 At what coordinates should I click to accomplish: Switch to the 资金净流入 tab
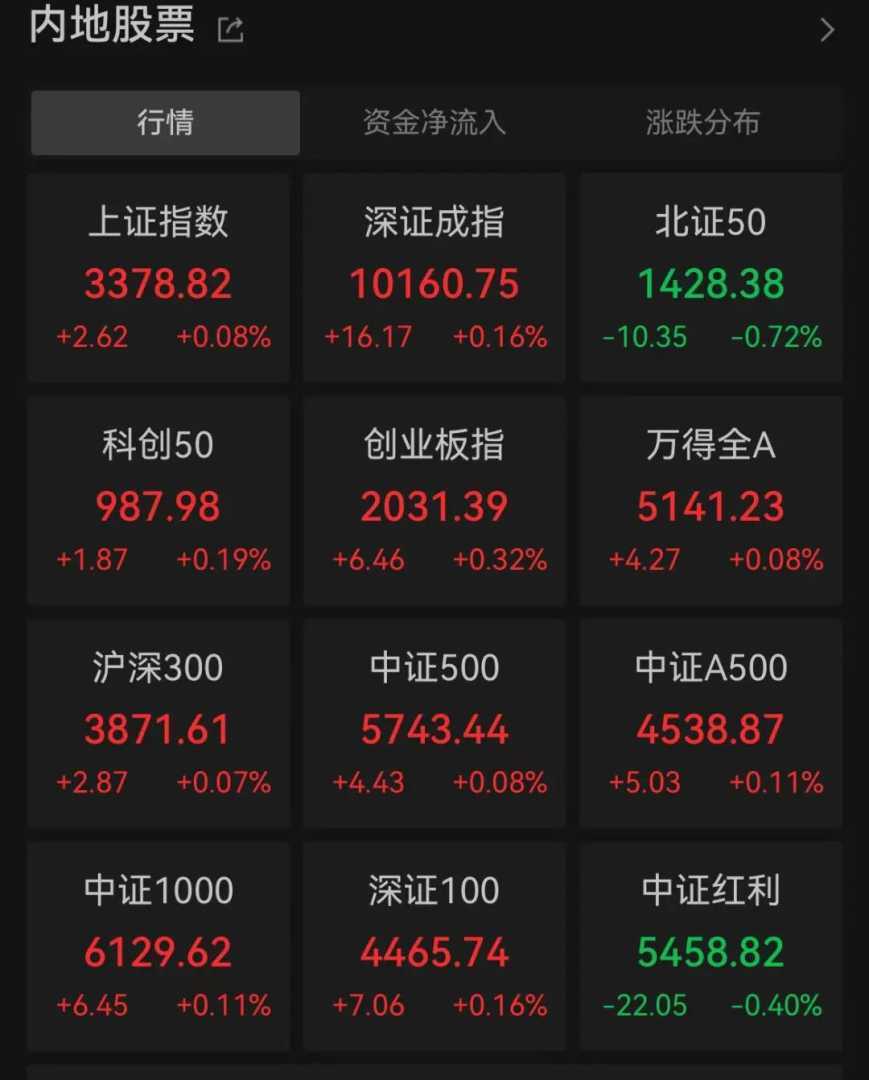(434, 123)
